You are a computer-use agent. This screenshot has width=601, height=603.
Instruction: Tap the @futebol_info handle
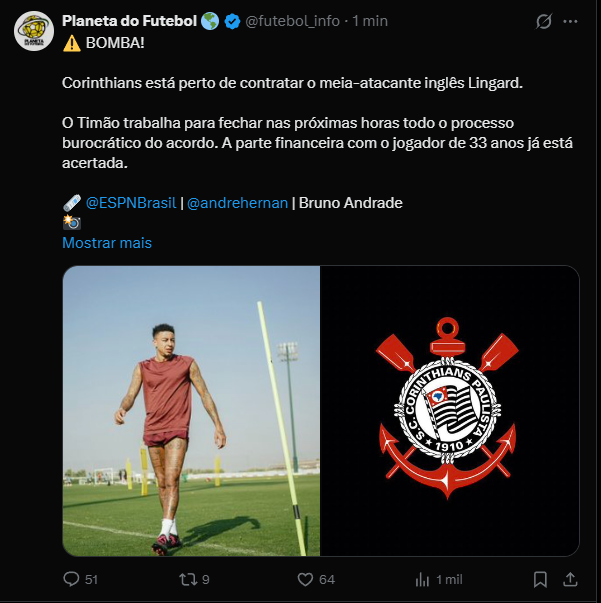[292, 20]
